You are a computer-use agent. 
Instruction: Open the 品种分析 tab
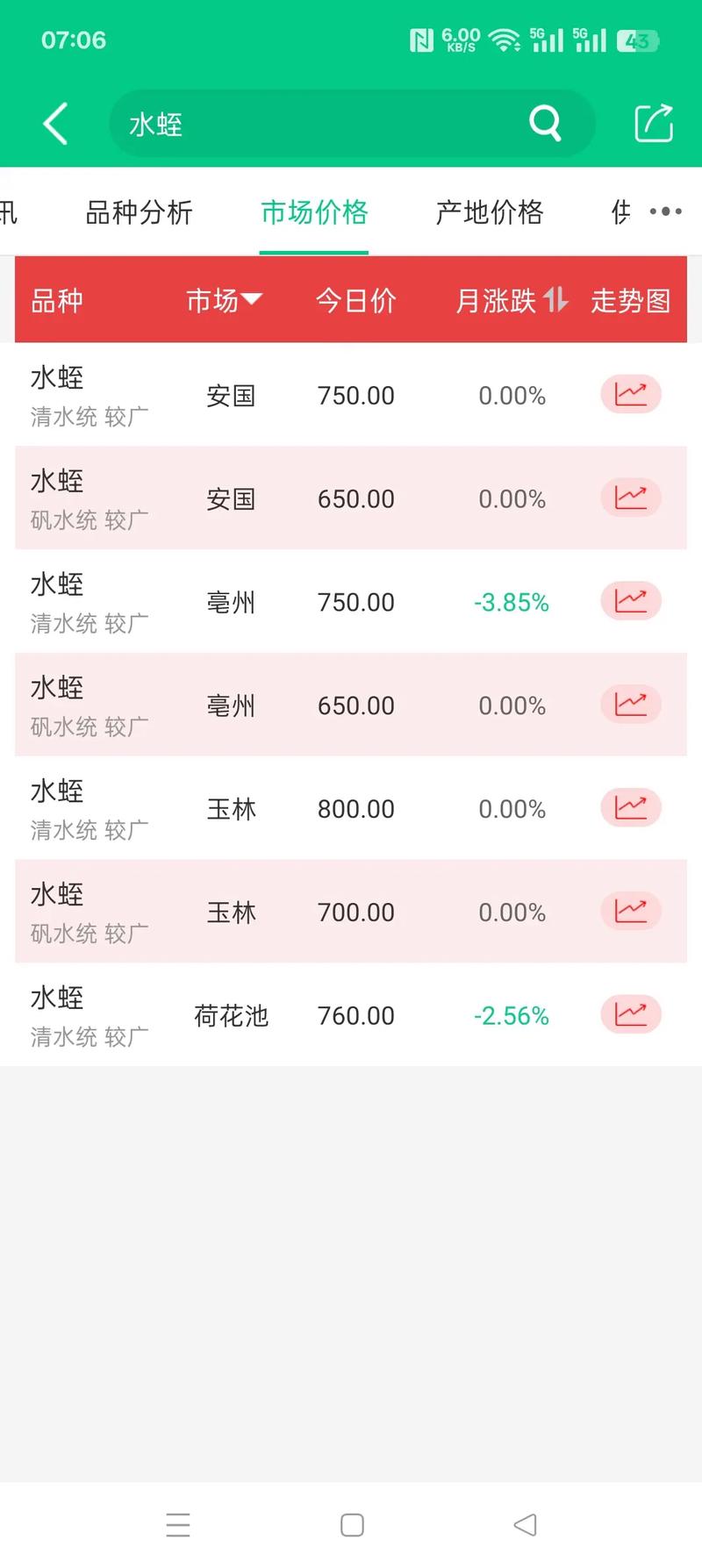pos(138,212)
